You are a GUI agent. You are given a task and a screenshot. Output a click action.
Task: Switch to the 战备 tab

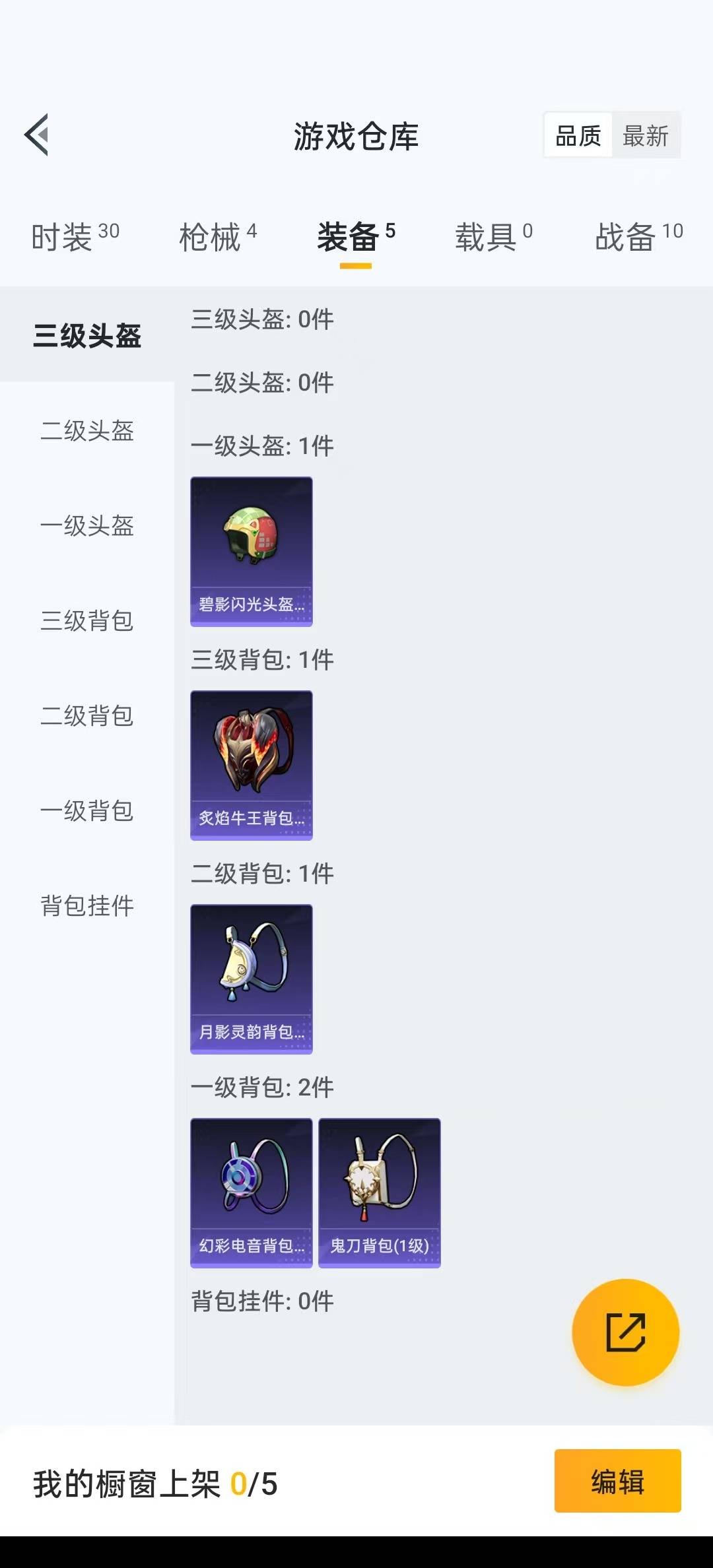[x=638, y=237]
